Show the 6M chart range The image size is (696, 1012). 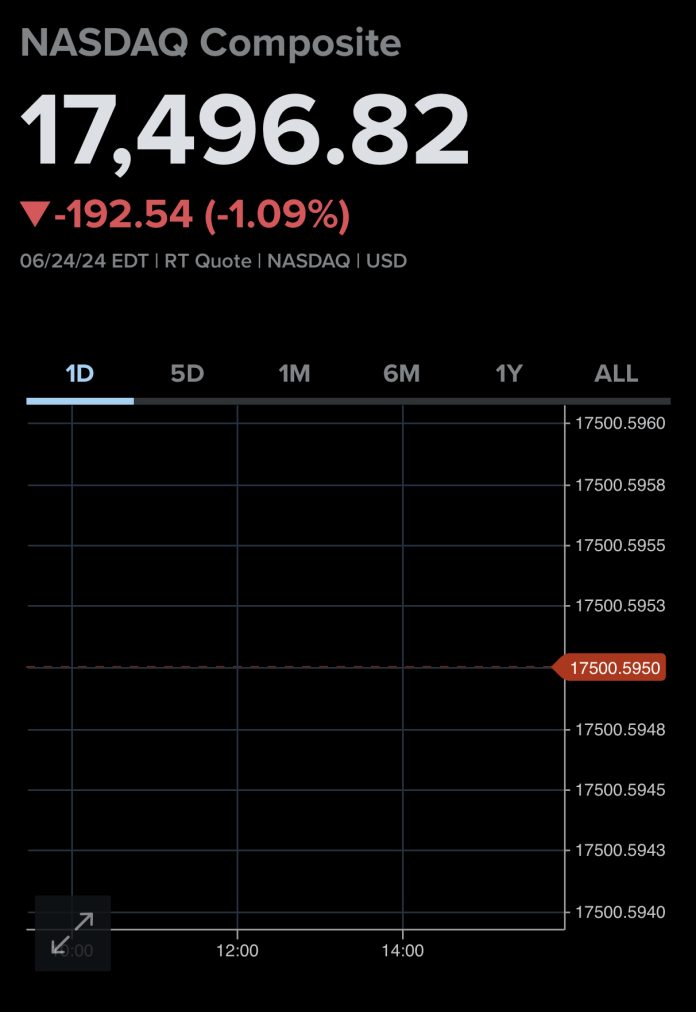[x=401, y=374]
